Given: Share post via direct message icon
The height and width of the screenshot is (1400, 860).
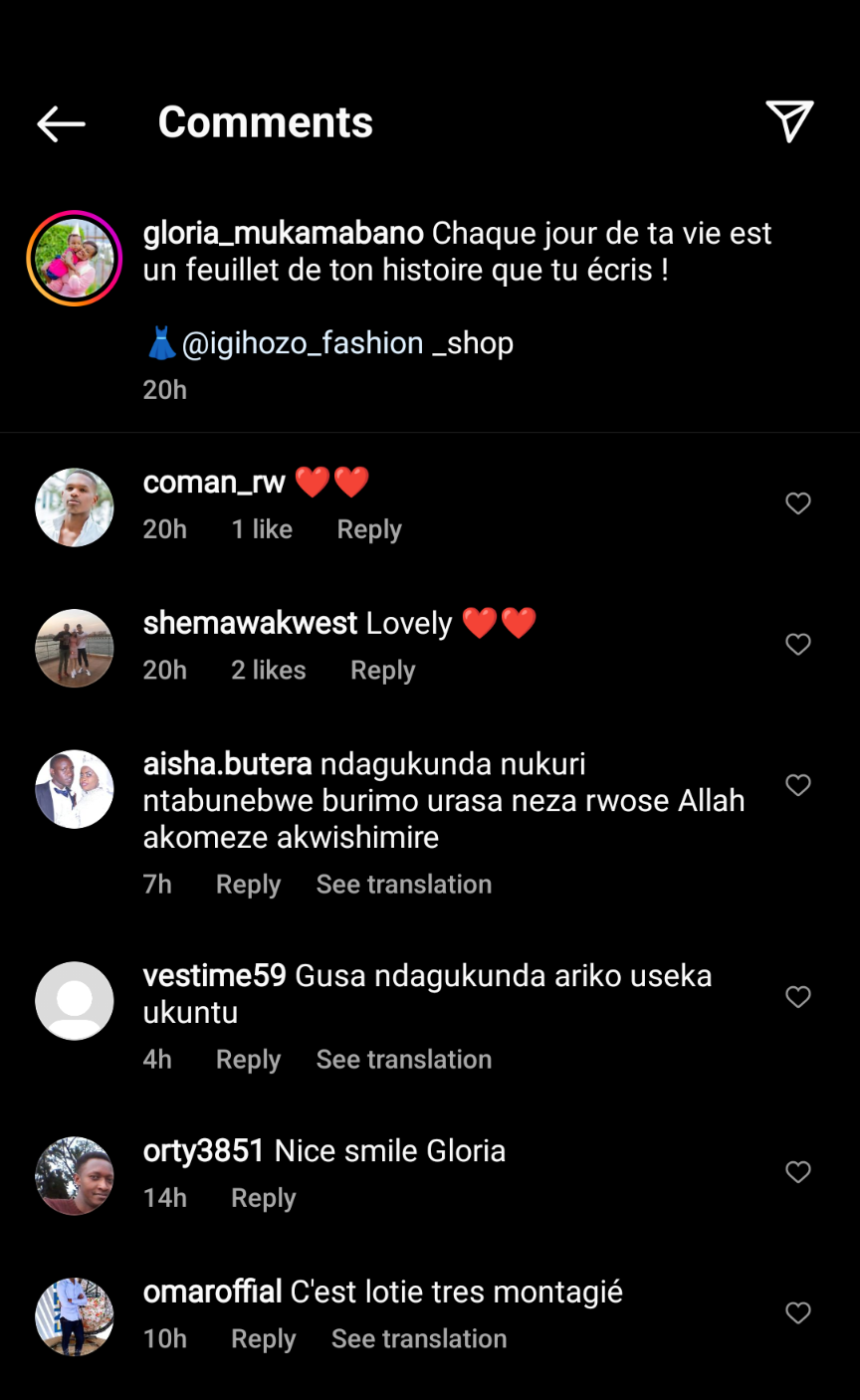Looking at the screenshot, I should pyautogui.click(x=789, y=121).
